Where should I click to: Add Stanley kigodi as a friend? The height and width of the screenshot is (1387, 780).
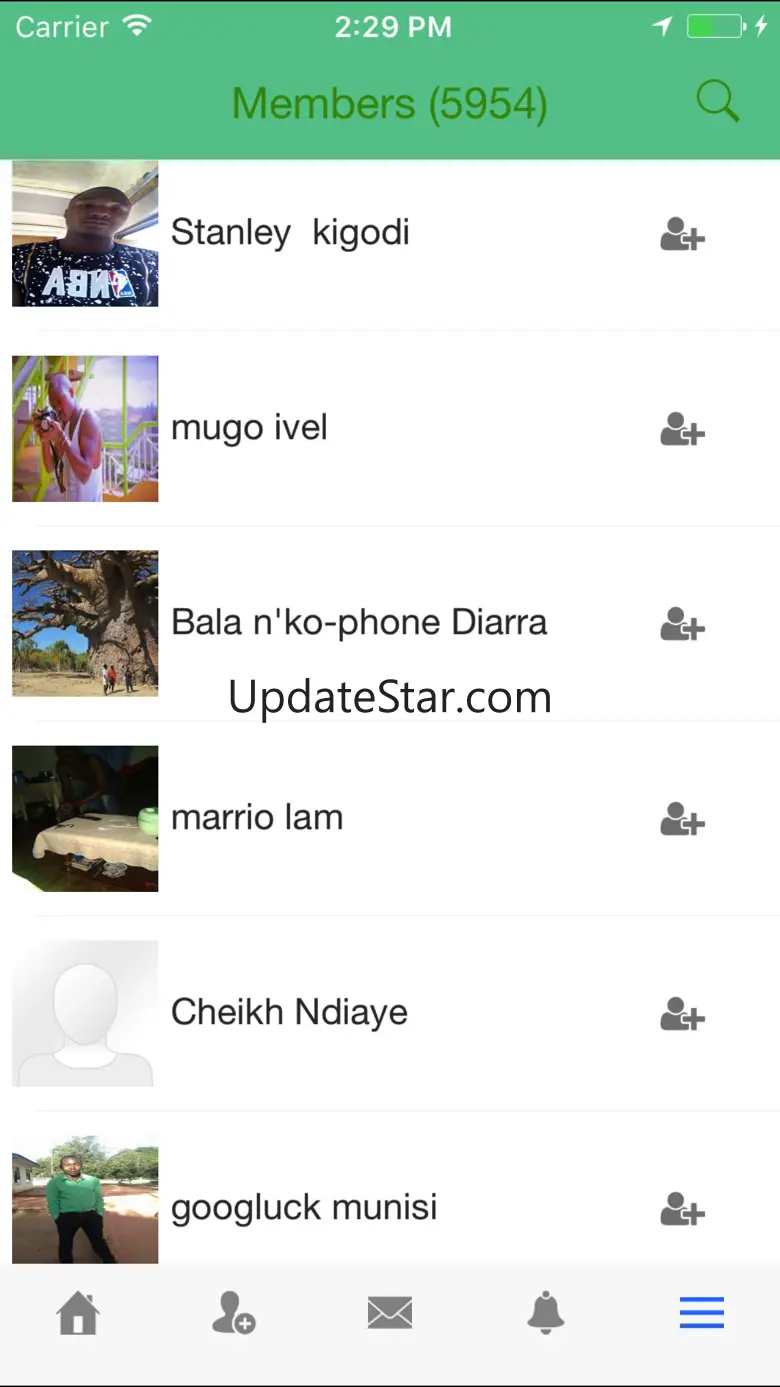coord(683,235)
